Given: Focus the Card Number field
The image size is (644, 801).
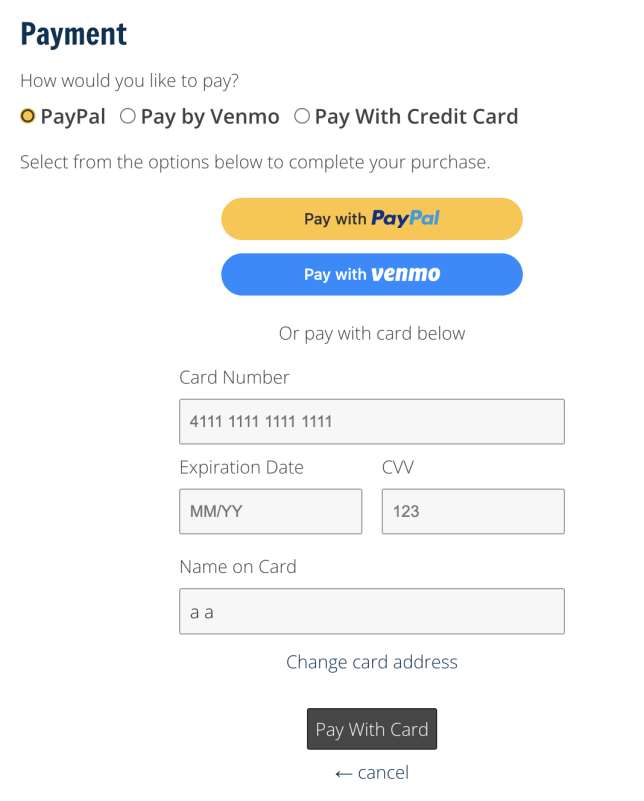Looking at the screenshot, I should [371, 421].
